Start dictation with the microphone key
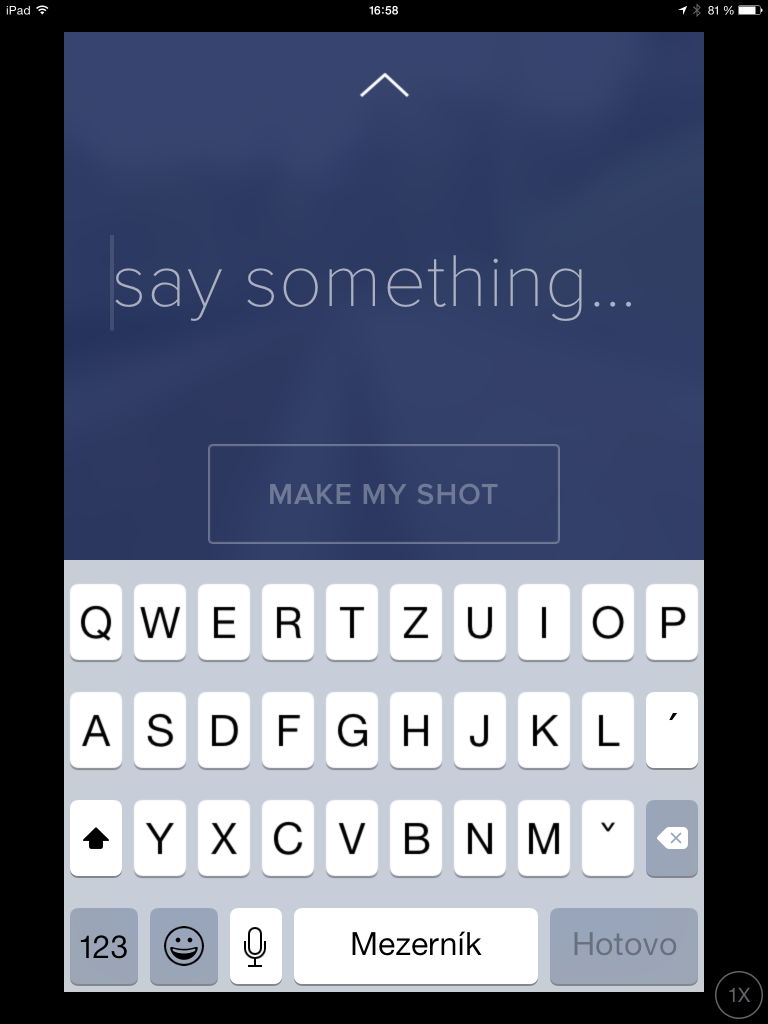This screenshot has width=768, height=1024. [x=255, y=945]
